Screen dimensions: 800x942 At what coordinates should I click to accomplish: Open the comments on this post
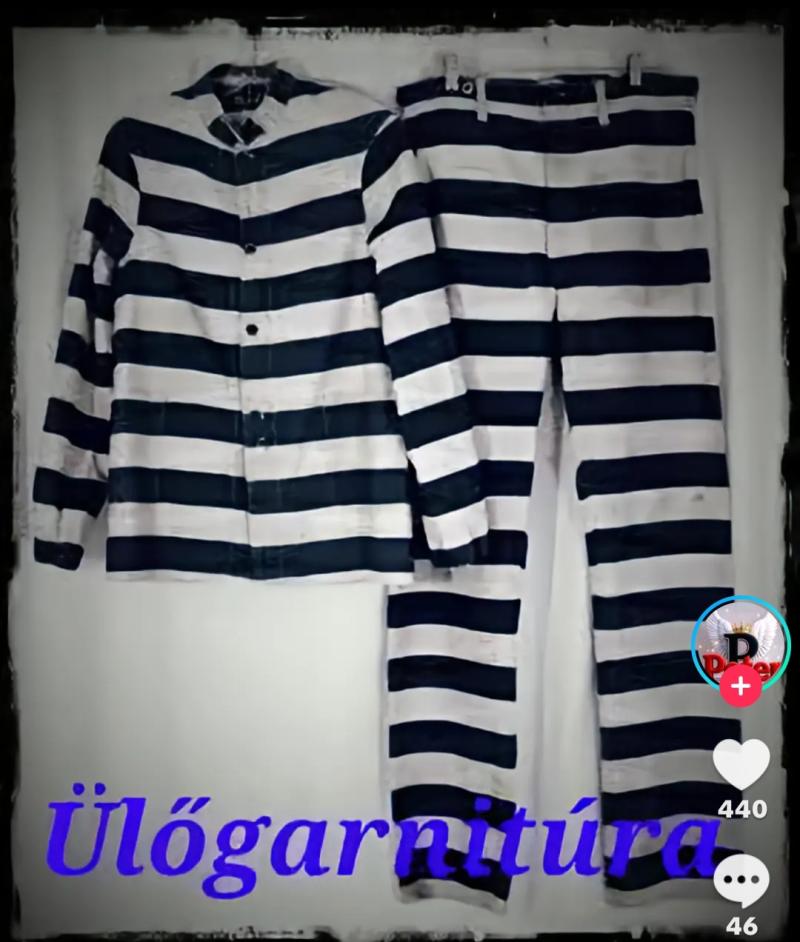click(741, 881)
